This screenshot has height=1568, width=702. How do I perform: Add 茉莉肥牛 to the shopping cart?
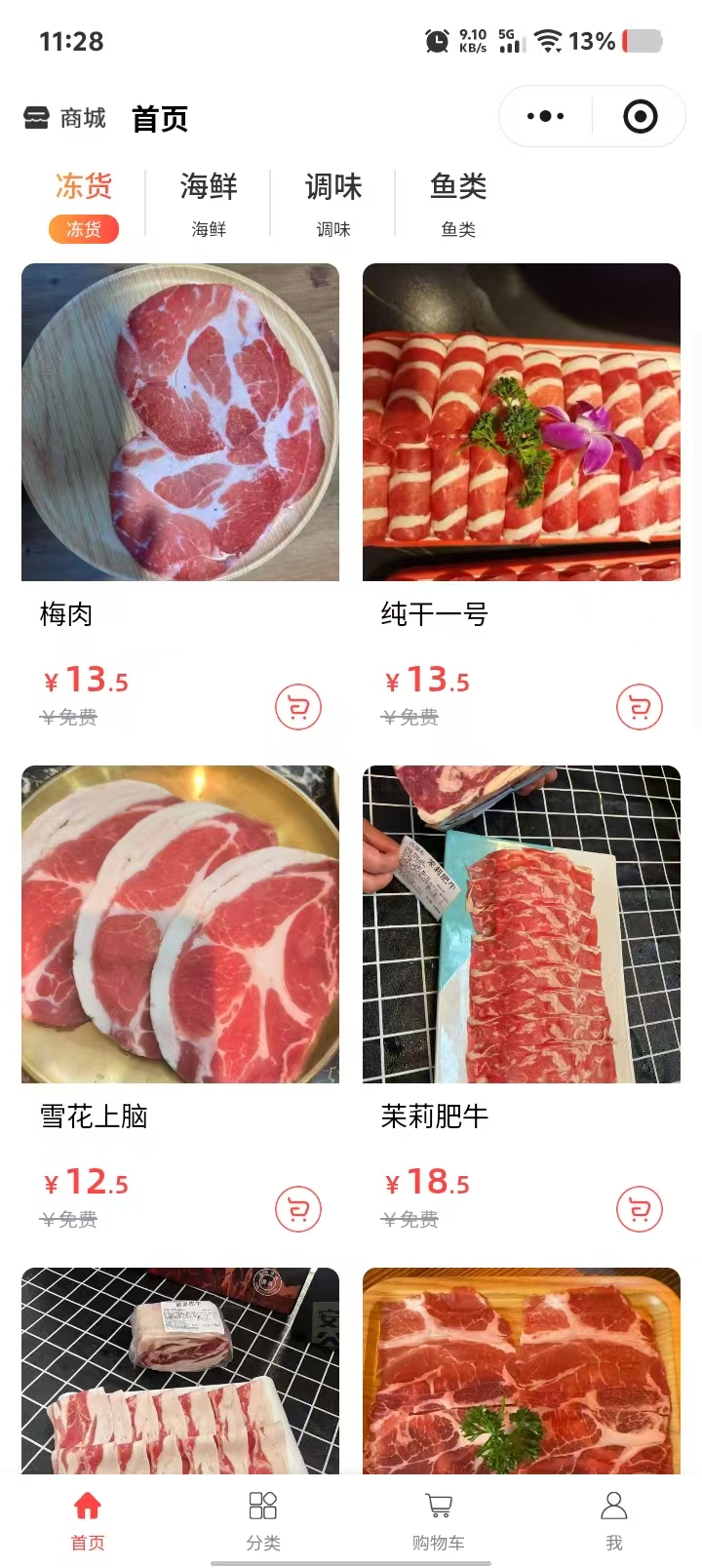click(x=640, y=1209)
